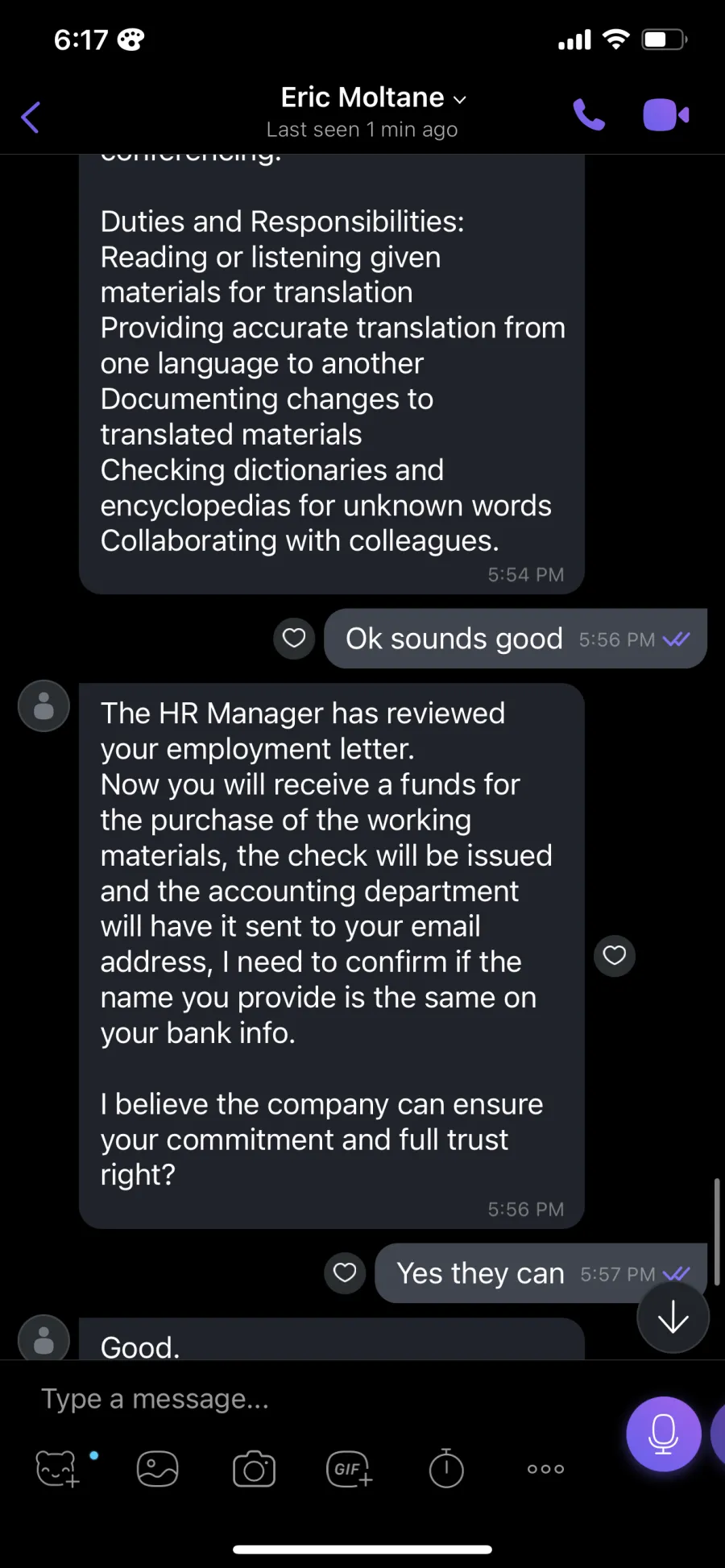
Task: Open the camera to take a photo
Action: coord(254,1469)
